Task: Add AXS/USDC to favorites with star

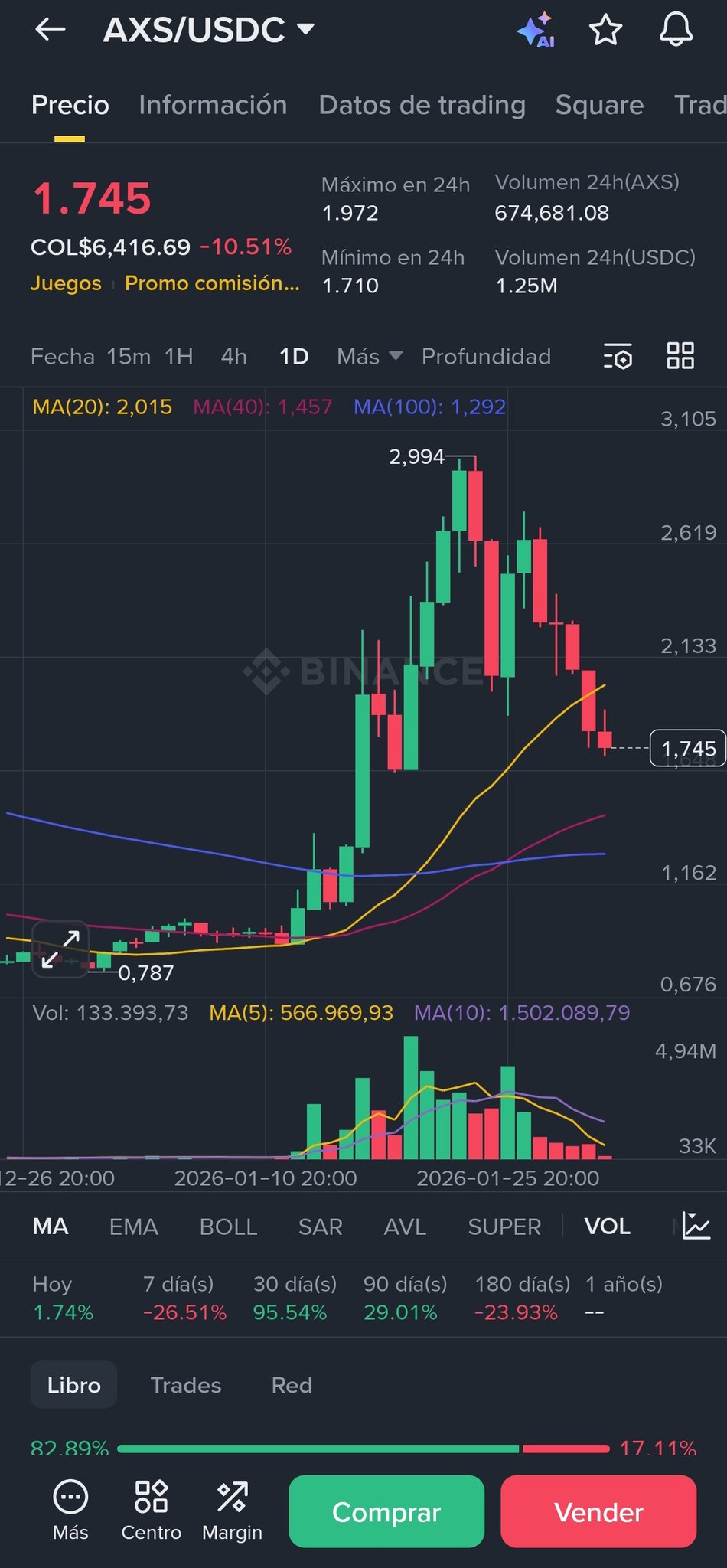Action: (605, 30)
